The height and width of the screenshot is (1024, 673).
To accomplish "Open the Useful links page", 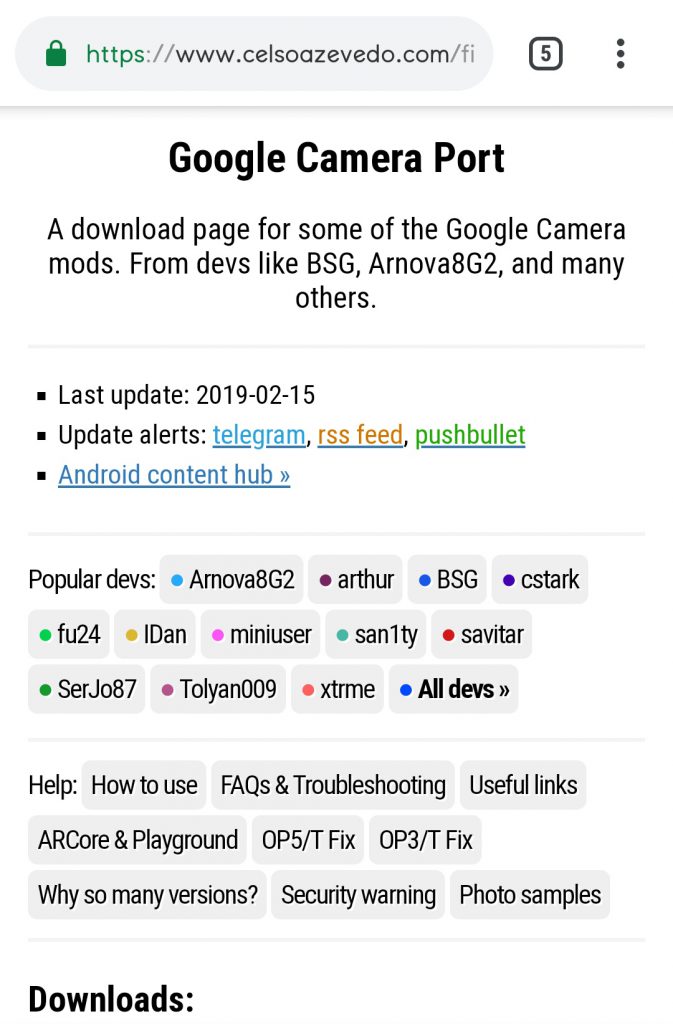I will [523, 785].
